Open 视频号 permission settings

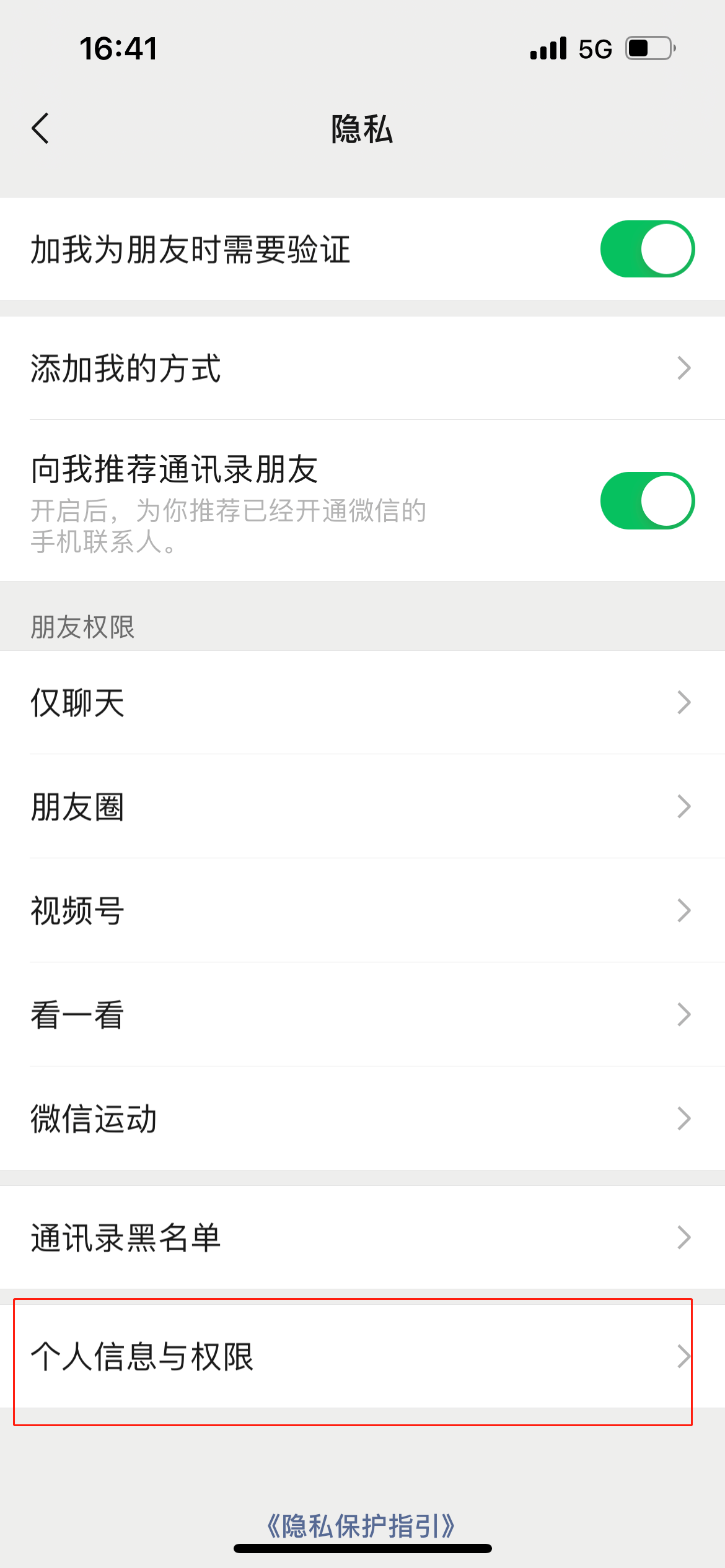pyautogui.click(x=362, y=911)
